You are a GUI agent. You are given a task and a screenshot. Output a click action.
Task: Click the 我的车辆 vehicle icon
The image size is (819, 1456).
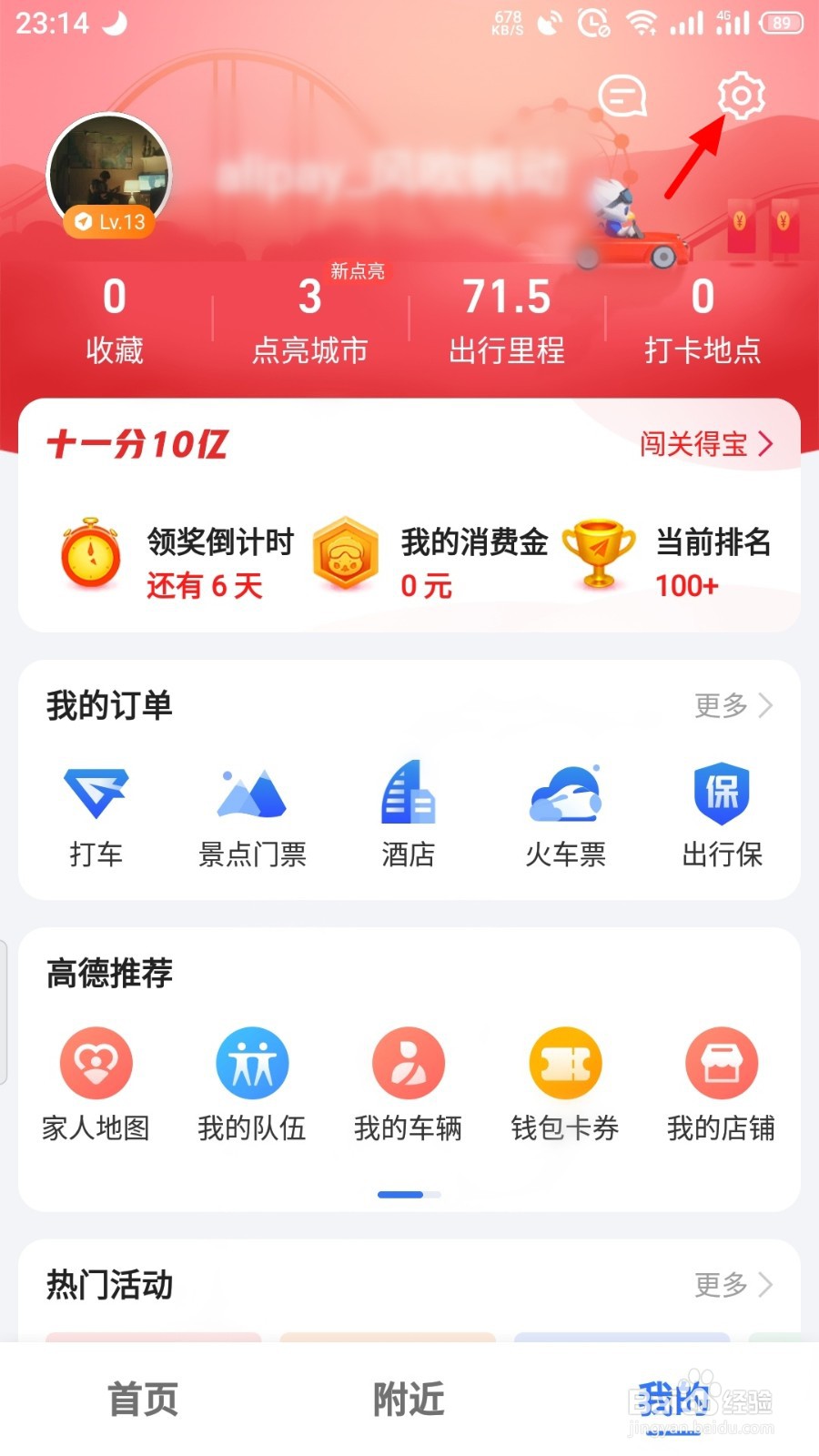409,1083
